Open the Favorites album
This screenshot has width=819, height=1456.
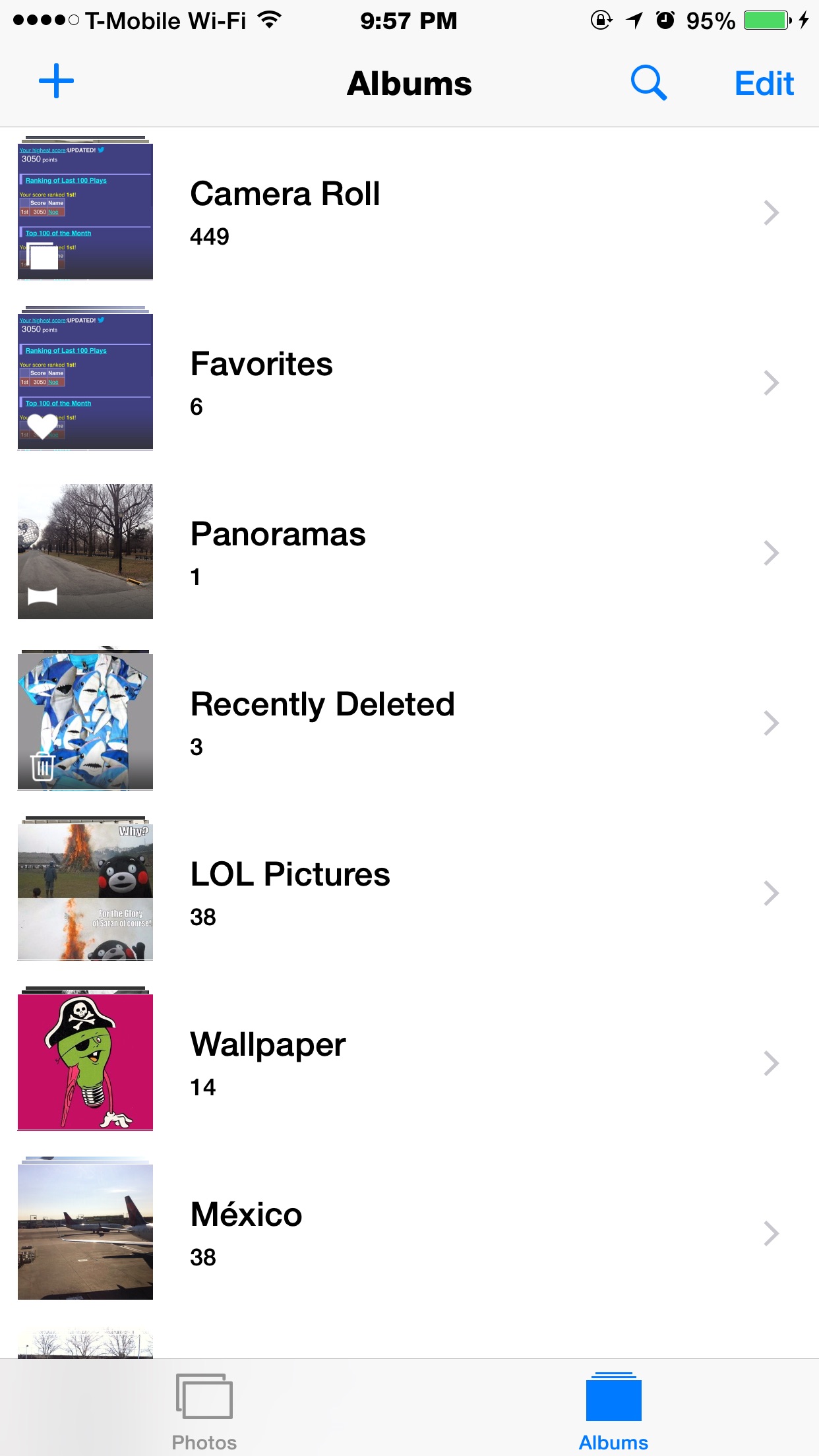(409, 382)
